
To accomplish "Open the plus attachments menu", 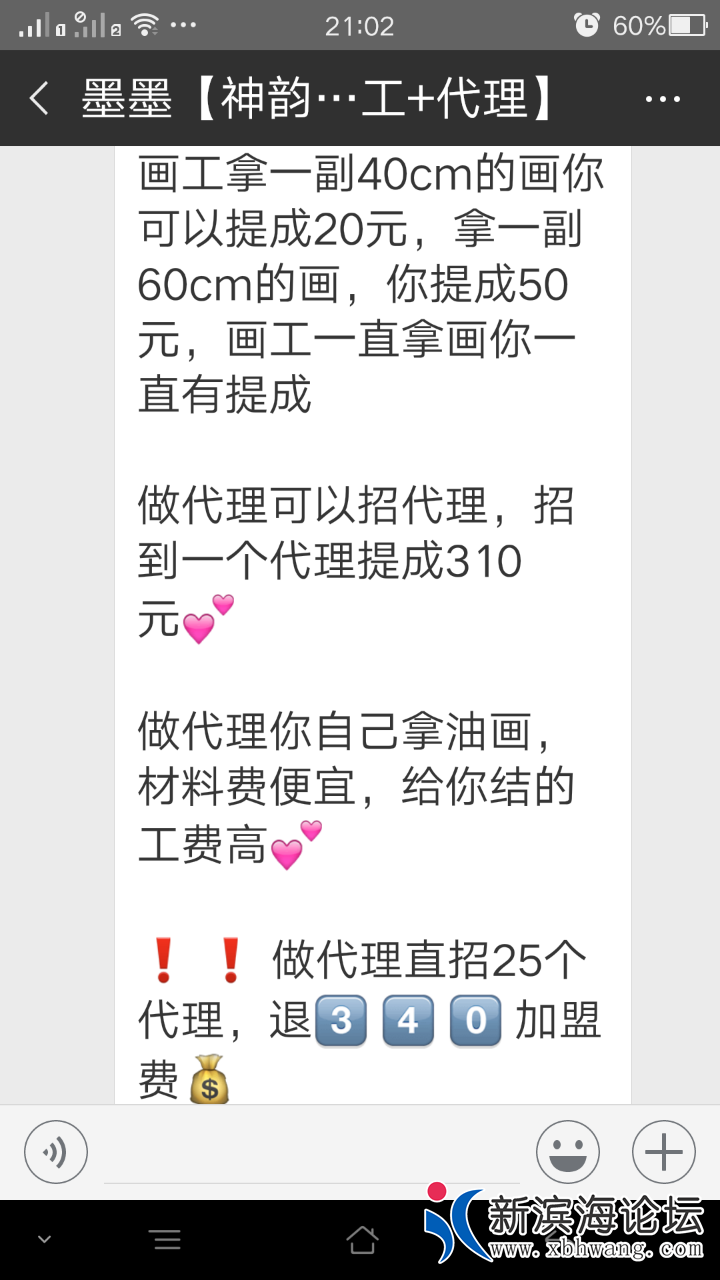I will point(663,1152).
